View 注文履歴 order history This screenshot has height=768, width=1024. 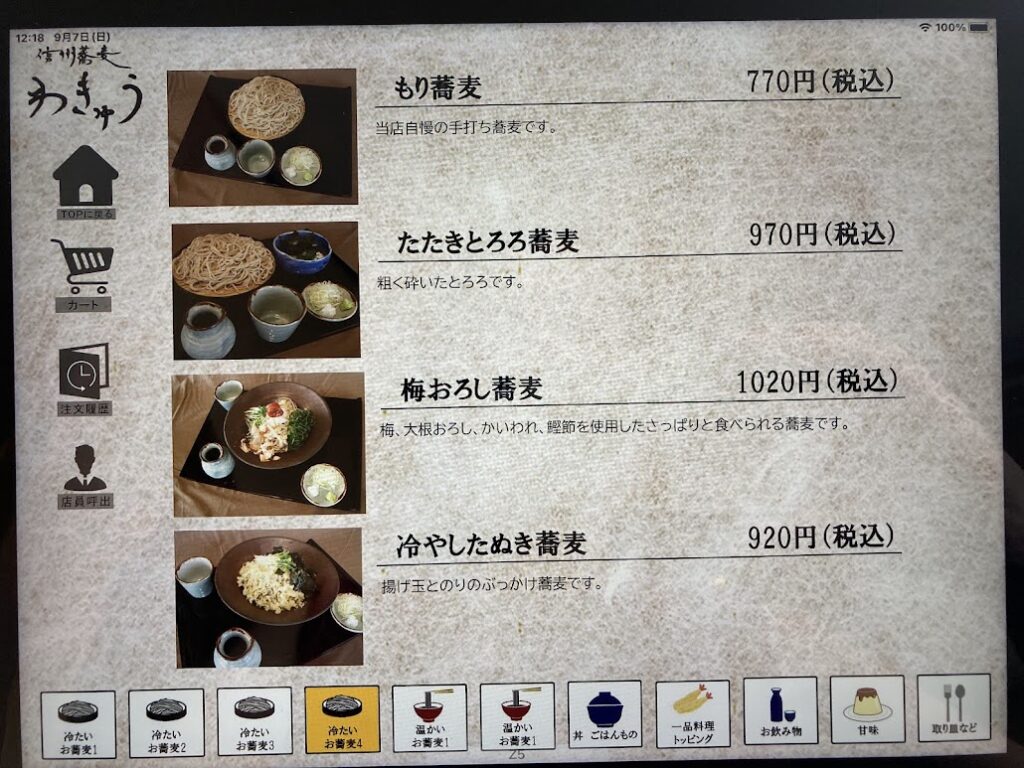pos(84,378)
